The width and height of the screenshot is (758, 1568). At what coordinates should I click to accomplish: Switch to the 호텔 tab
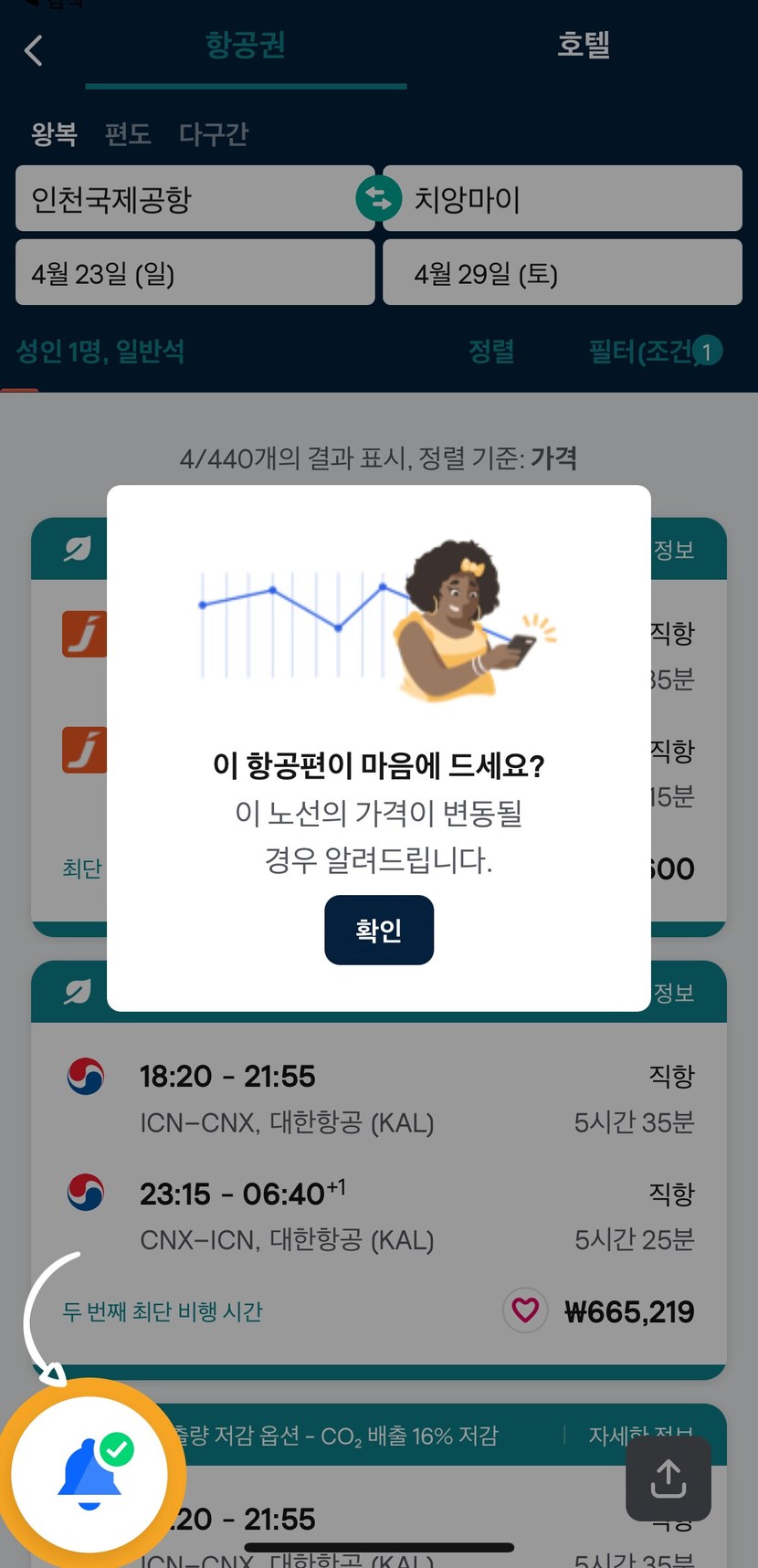tap(583, 45)
